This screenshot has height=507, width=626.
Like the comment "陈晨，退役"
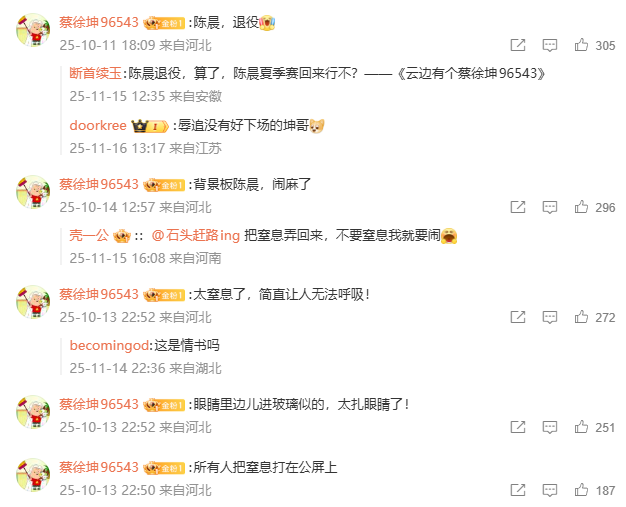pyautogui.click(x=581, y=45)
